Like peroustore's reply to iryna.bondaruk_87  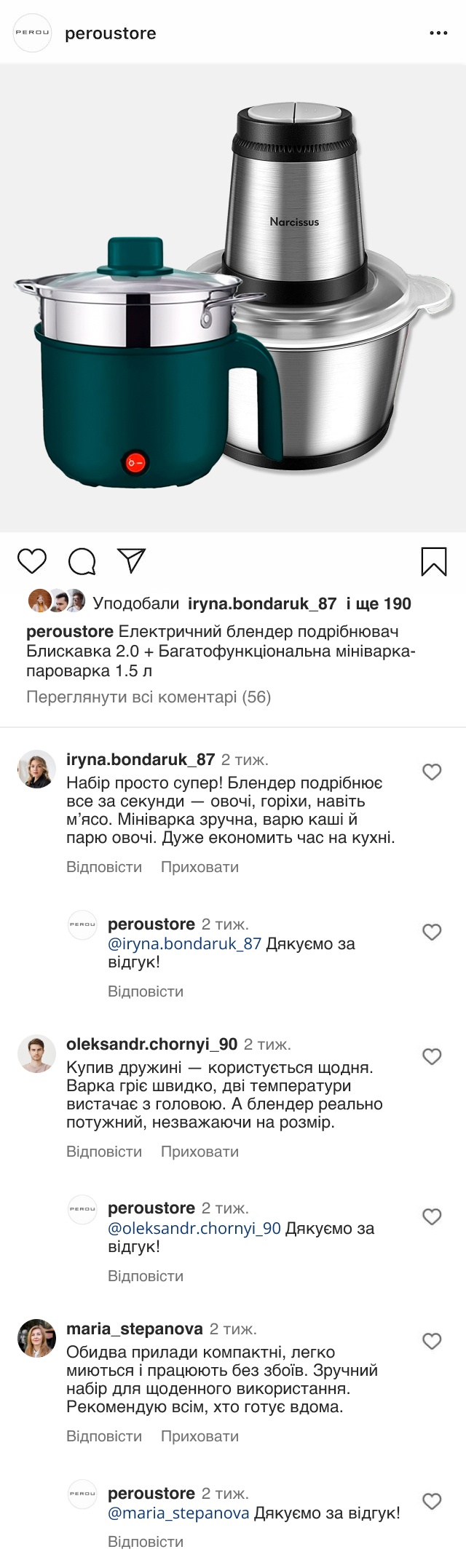[432, 932]
